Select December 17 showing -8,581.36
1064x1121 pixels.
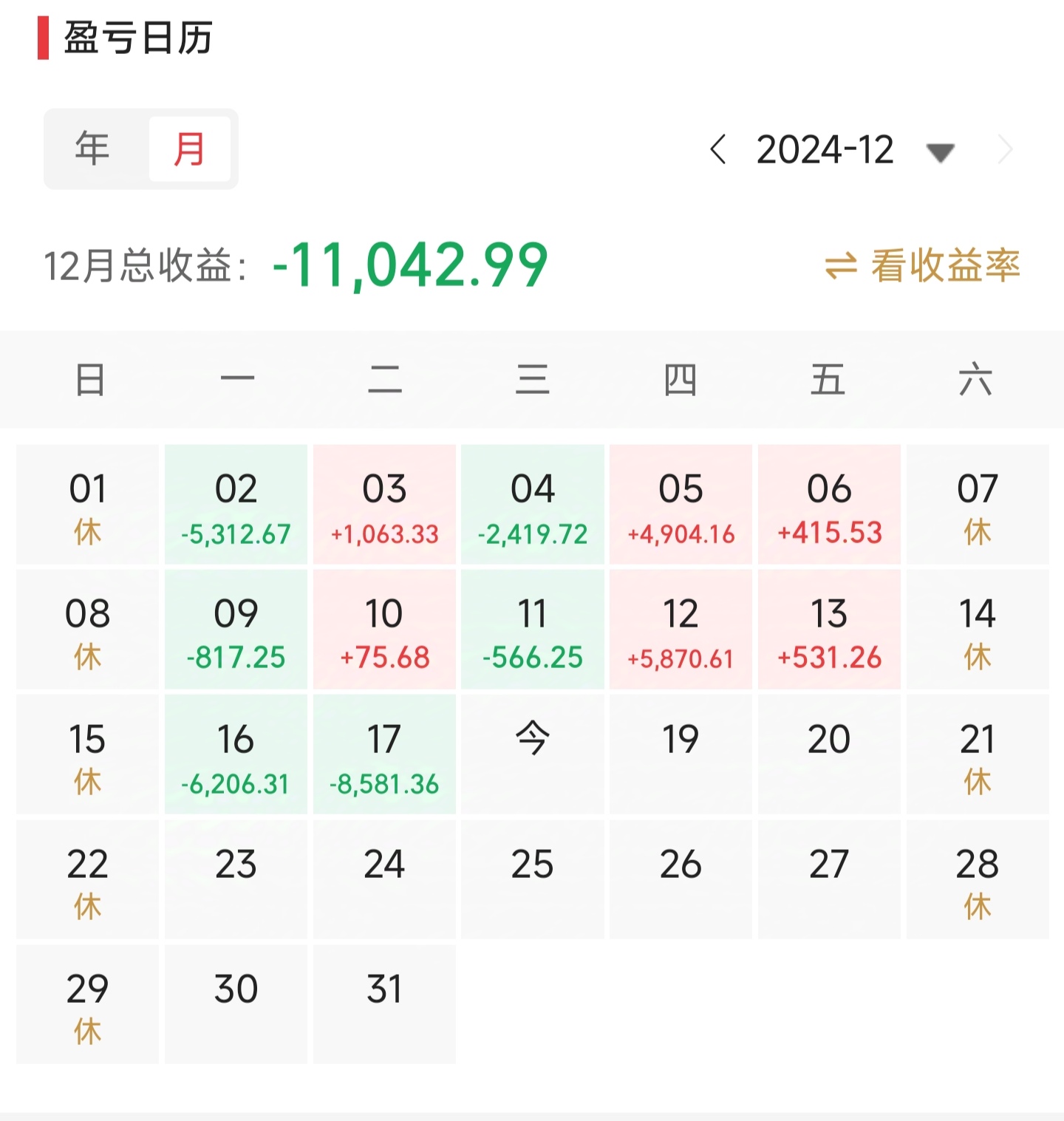click(383, 754)
